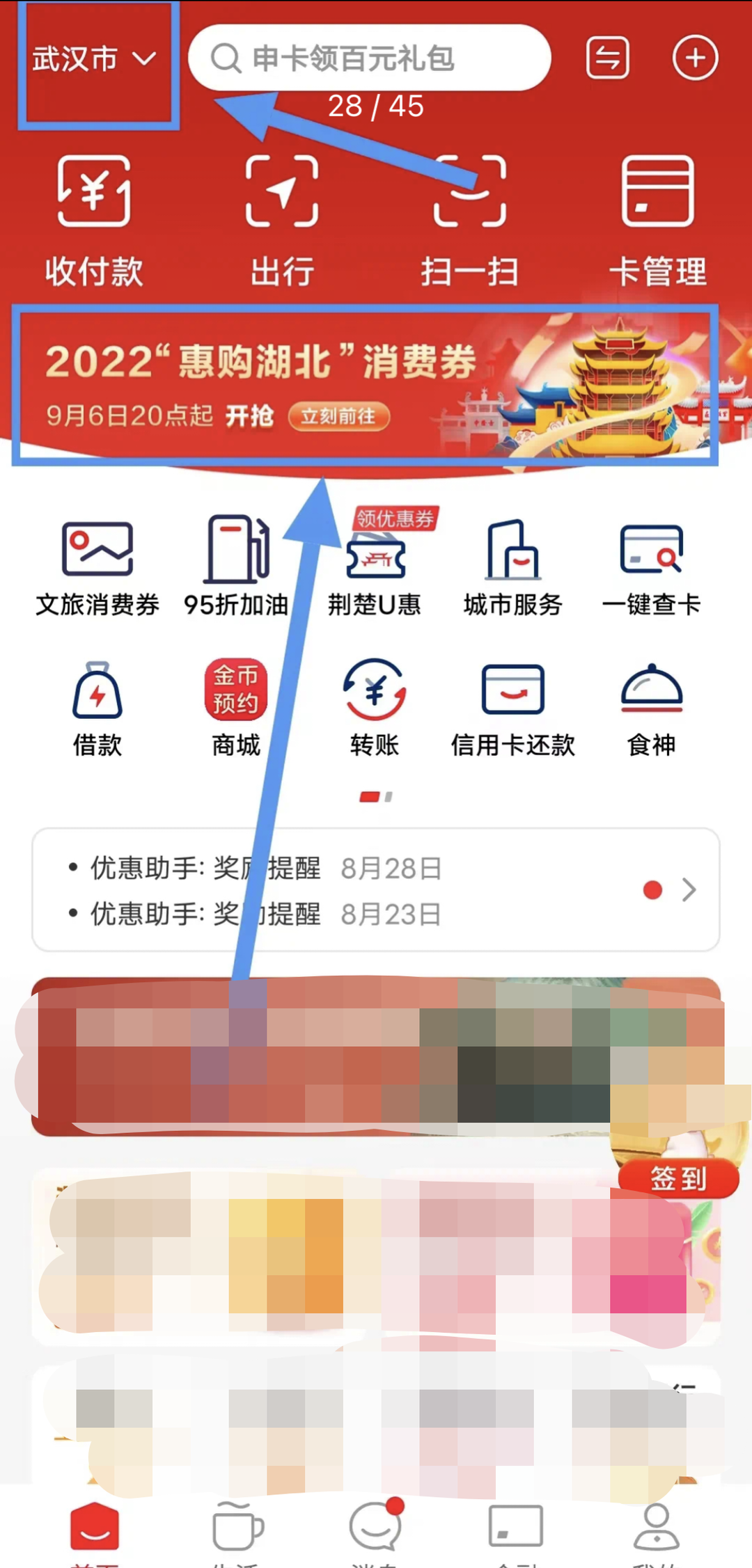The height and width of the screenshot is (1568, 752).
Task: Open the 武汉市 city selector
Action: [x=94, y=59]
